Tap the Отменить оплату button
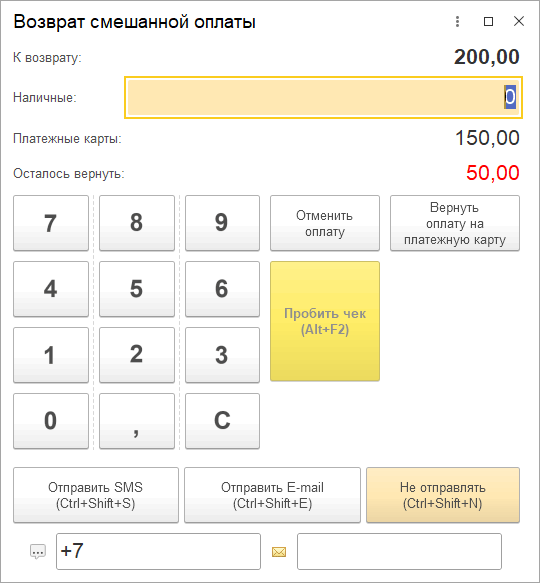The width and height of the screenshot is (540, 583). (325, 223)
